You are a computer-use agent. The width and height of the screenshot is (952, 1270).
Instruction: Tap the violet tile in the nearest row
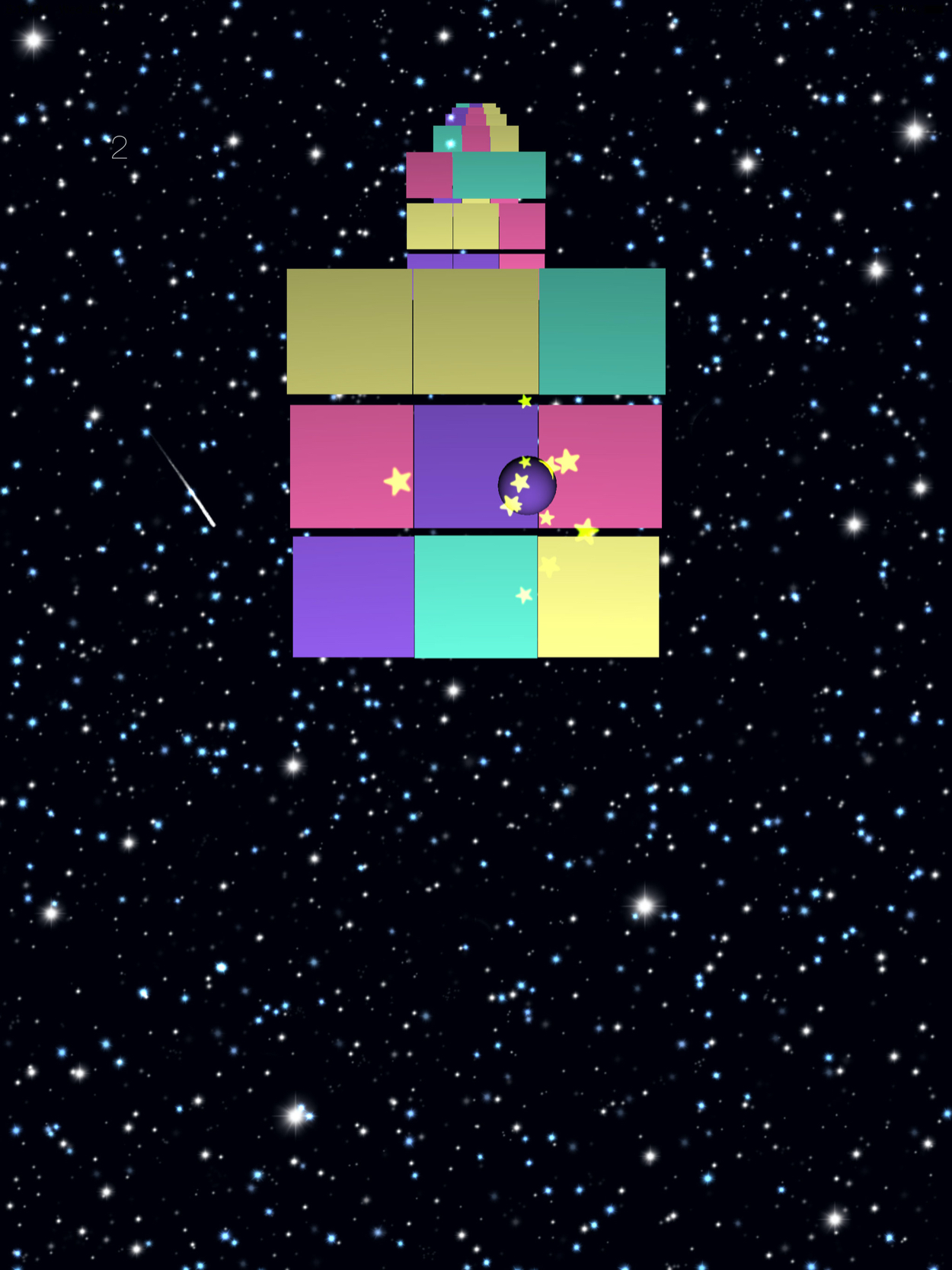point(353,597)
